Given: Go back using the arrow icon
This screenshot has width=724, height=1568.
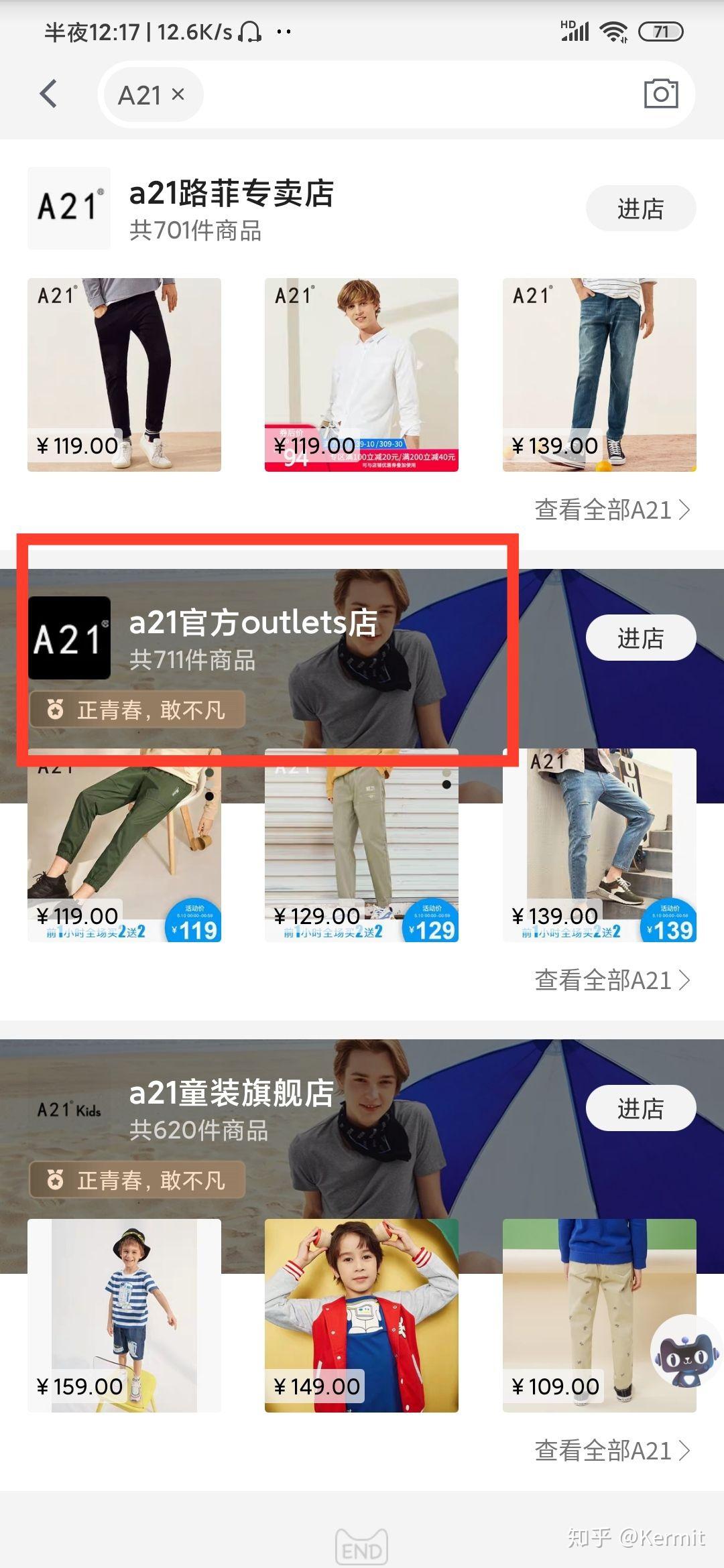Looking at the screenshot, I should (x=48, y=94).
